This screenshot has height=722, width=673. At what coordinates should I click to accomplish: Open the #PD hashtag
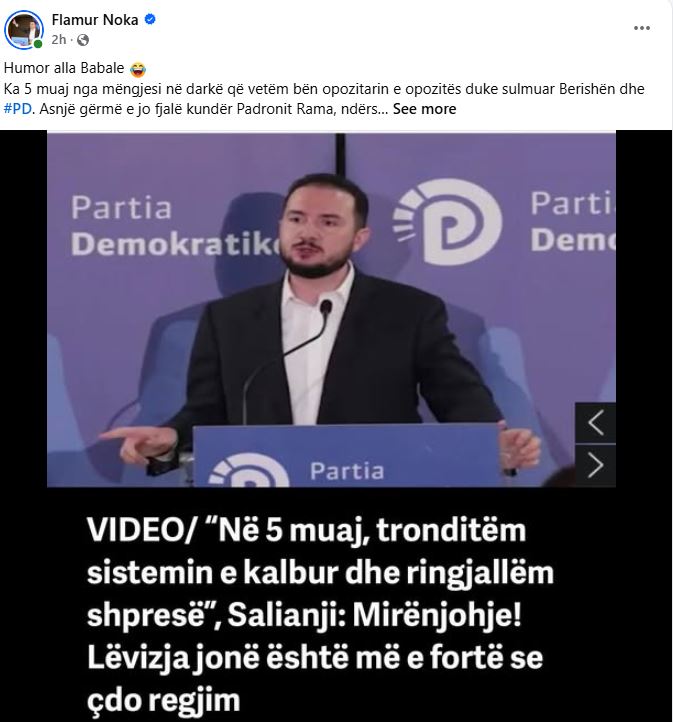[x=18, y=109]
